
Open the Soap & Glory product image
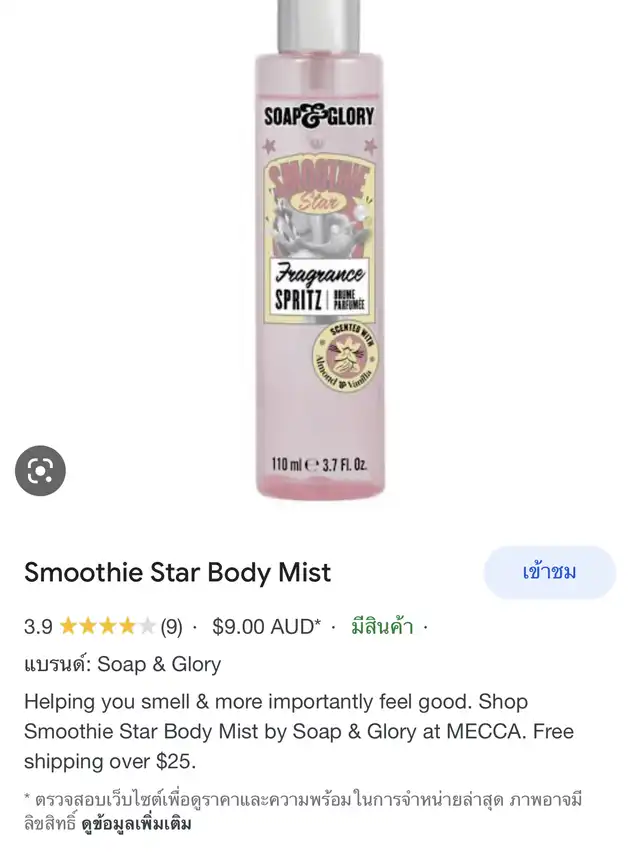point(319,250)
